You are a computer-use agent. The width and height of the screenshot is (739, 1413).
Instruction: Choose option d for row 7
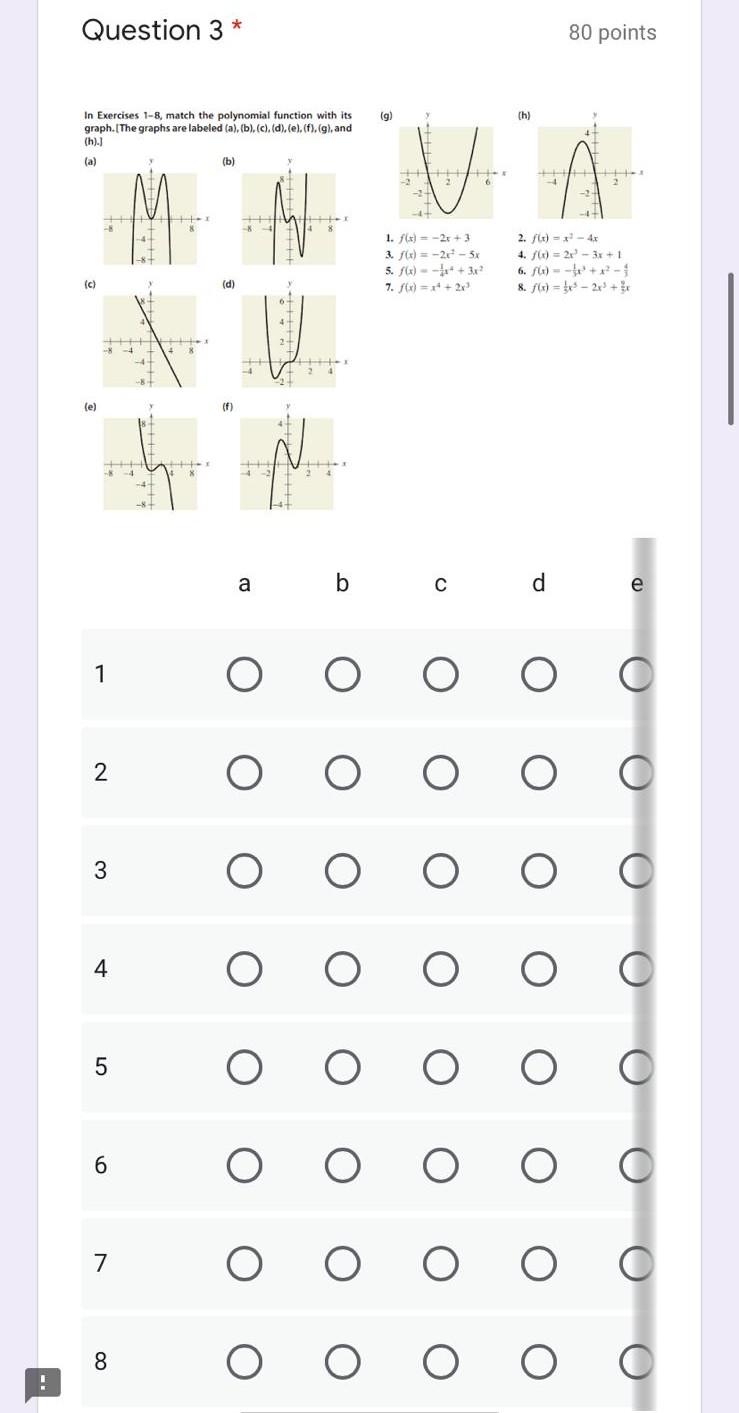click(538, 1263)
